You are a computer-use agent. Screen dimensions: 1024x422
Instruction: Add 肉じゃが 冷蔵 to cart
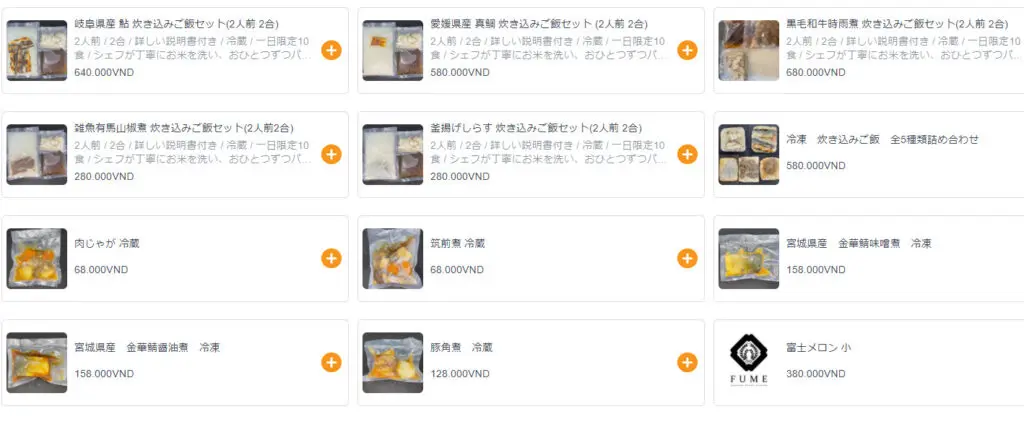331,258
